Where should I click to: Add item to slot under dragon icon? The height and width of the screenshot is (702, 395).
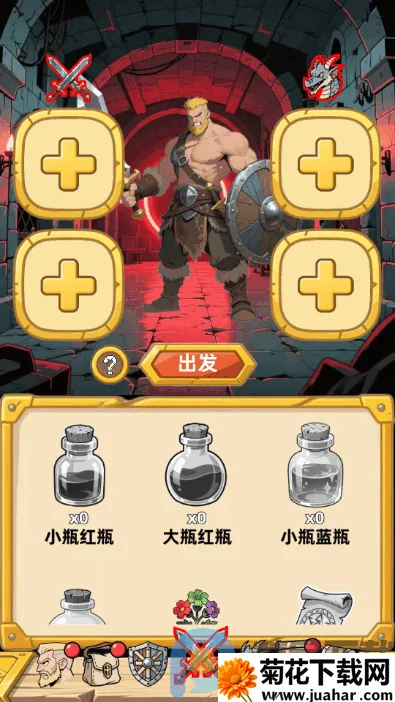point(326,163)
